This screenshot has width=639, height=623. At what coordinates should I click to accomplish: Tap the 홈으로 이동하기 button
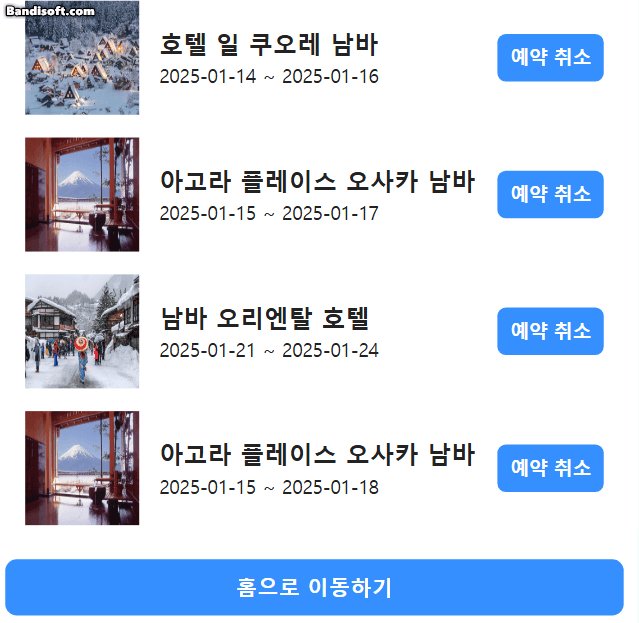(x=315, y=587)
